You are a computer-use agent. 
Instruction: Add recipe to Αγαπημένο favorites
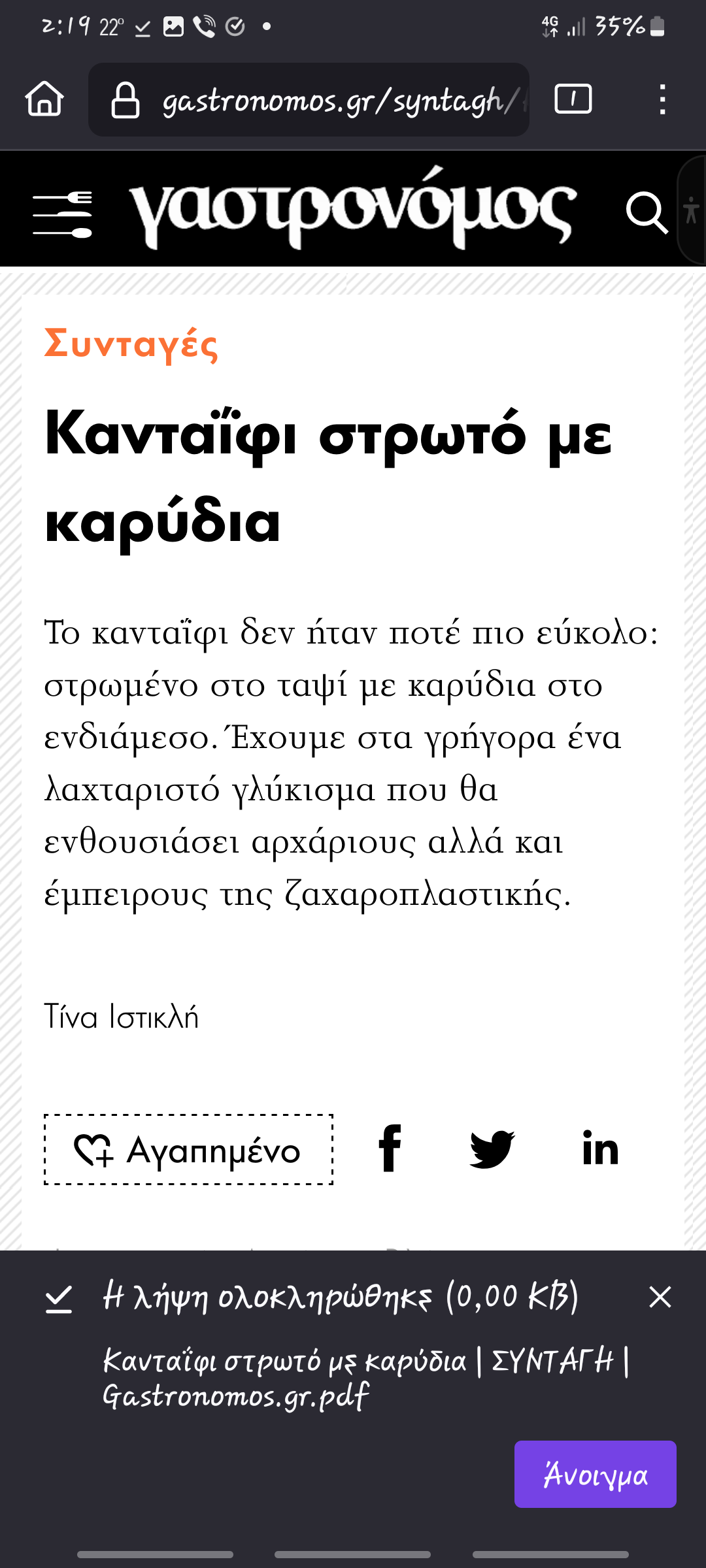click(x=188, y=1149)
